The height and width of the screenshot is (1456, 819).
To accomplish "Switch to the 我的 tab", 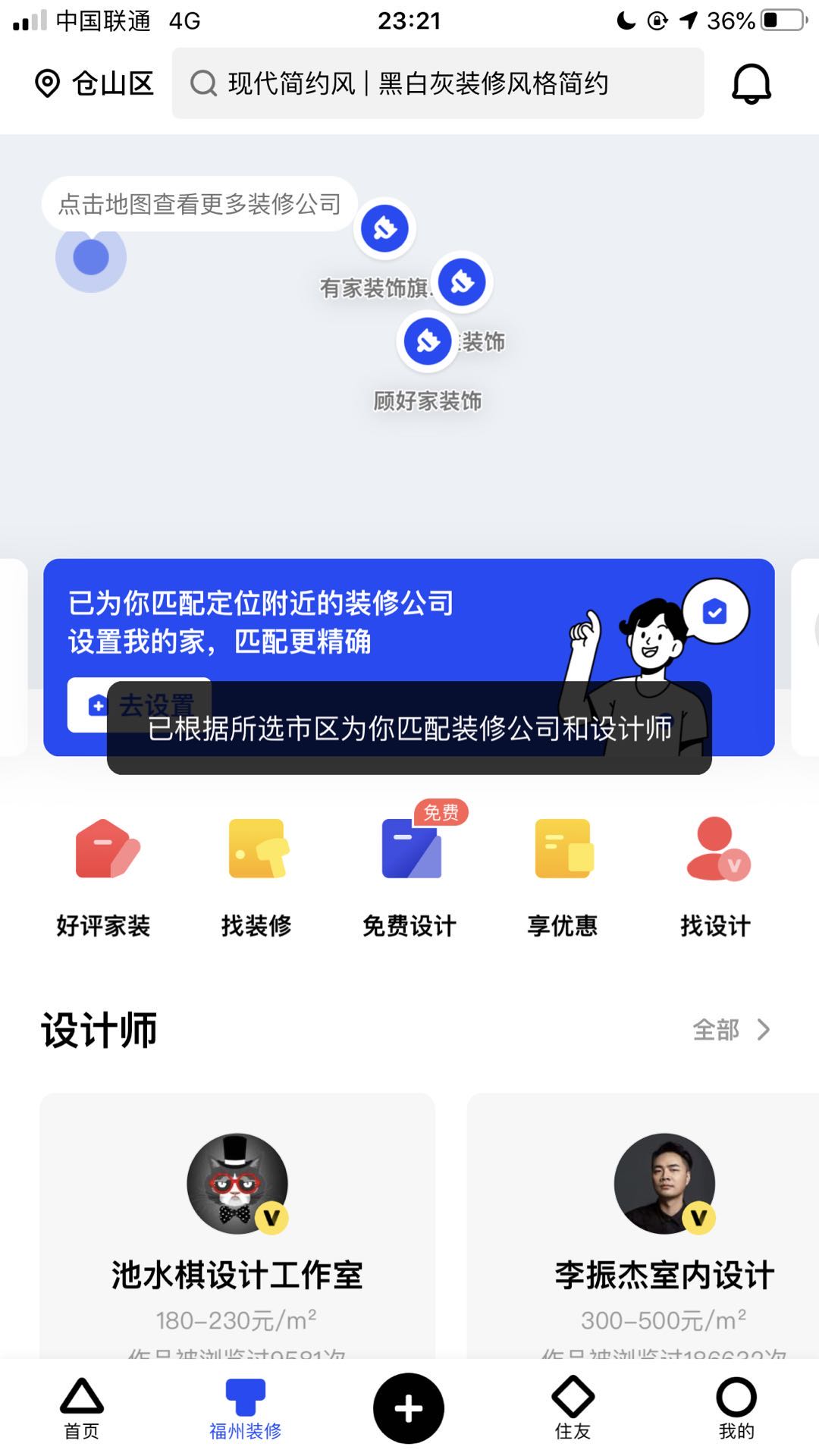I will (x=736, y=1407).
